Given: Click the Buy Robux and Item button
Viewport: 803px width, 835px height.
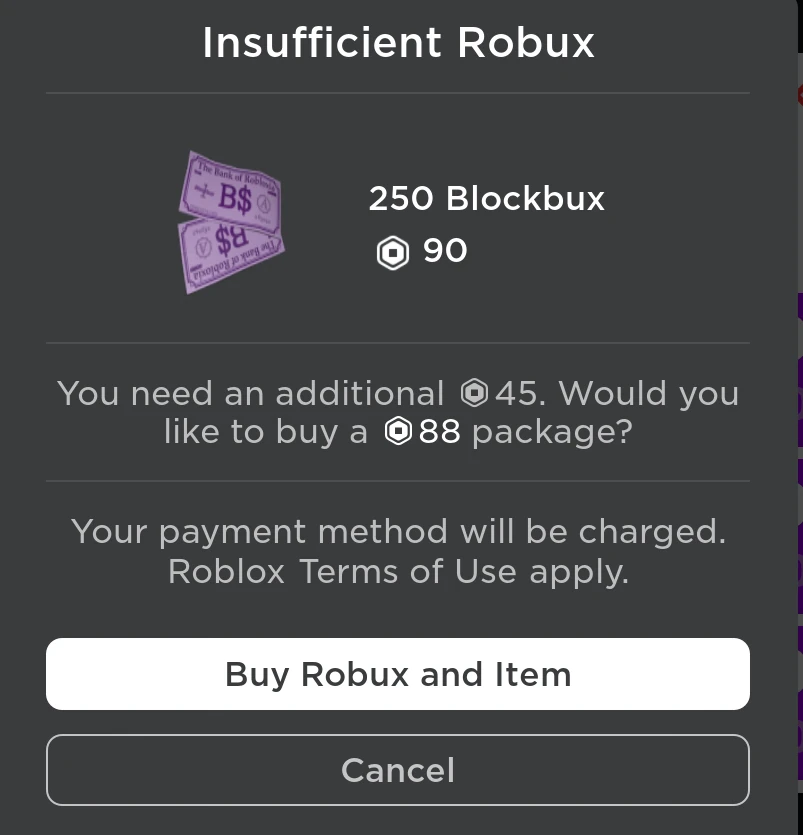Looking at the screenshot, I should pyautogui.click(x=397, y=674).
